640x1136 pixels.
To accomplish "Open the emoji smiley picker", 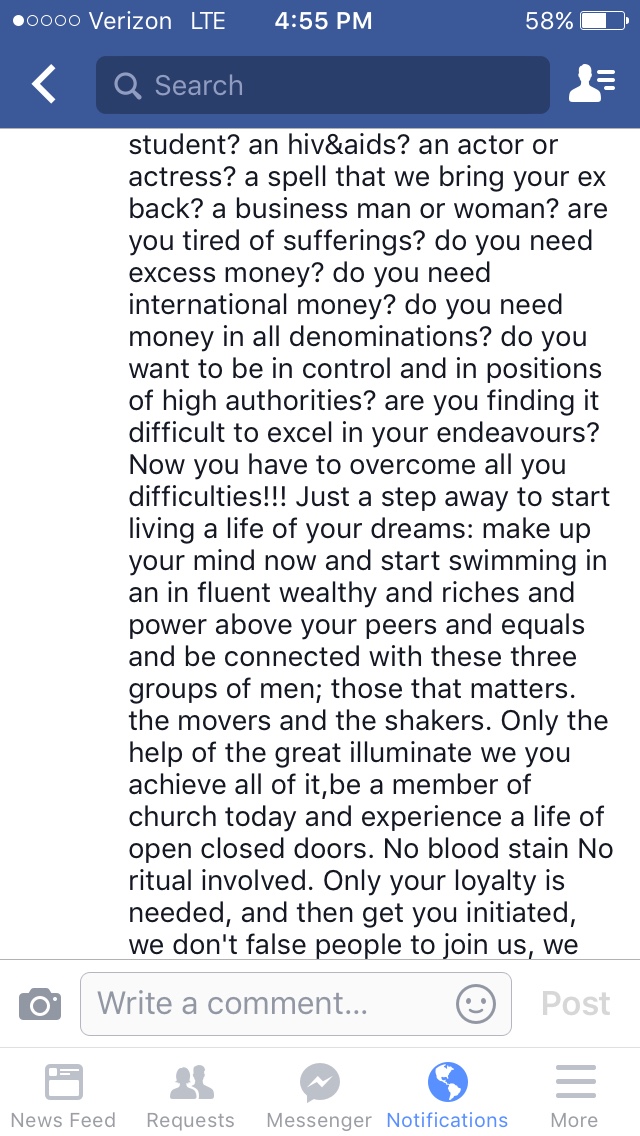I will click(476, 1003).
